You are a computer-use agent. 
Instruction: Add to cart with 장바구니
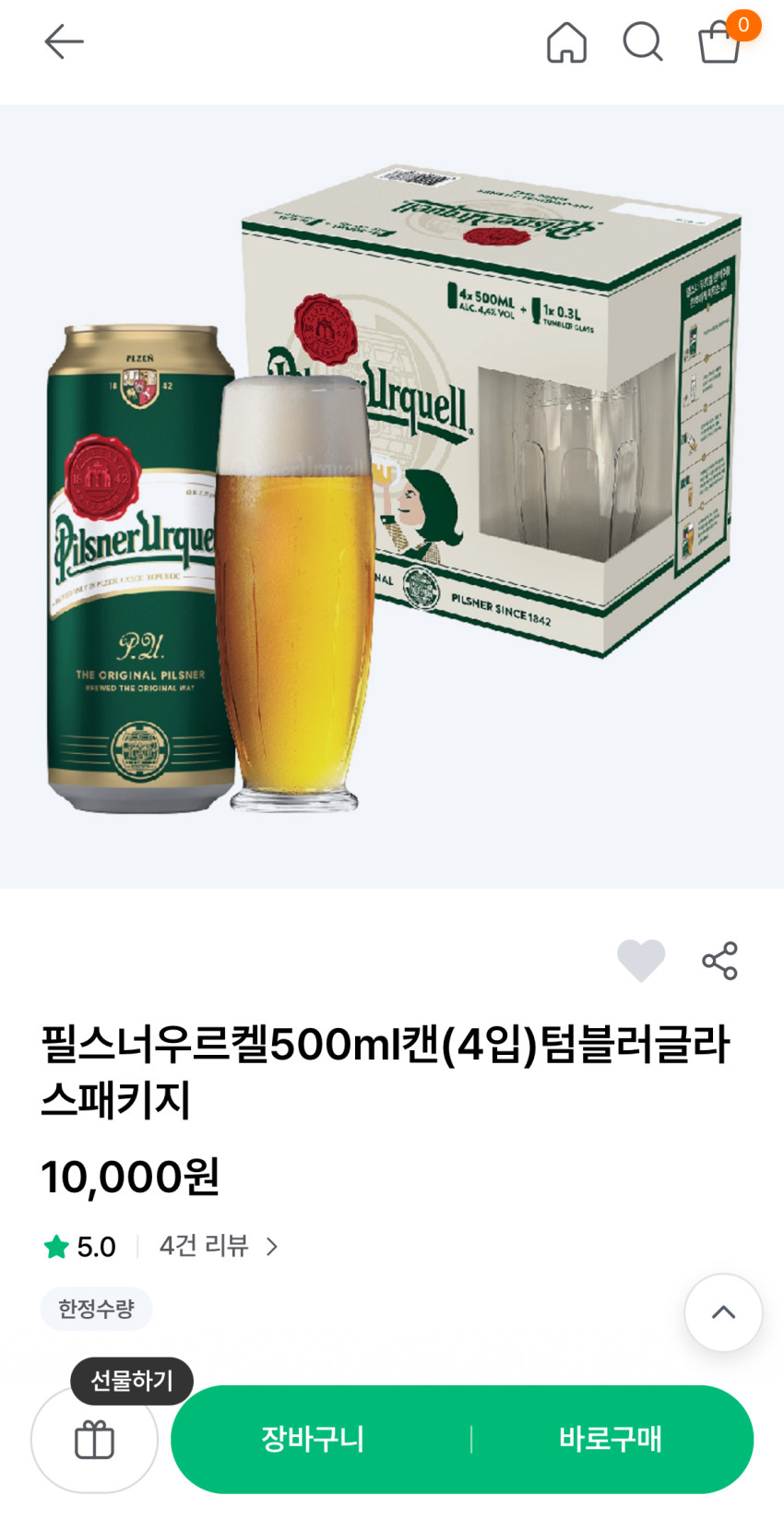click(x=313, y=1439)
